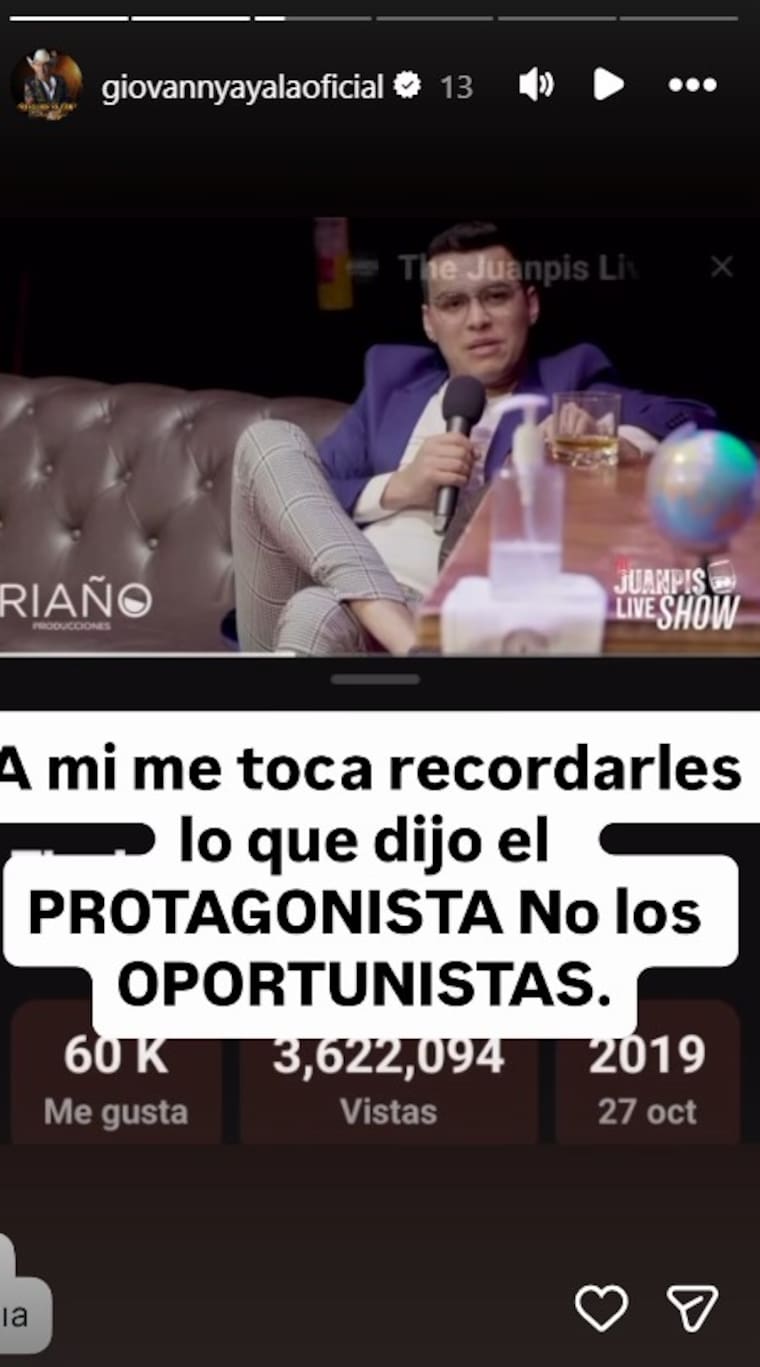Mute the story sound
Viewport: 760px width, 1367px height.
(536, 86)
